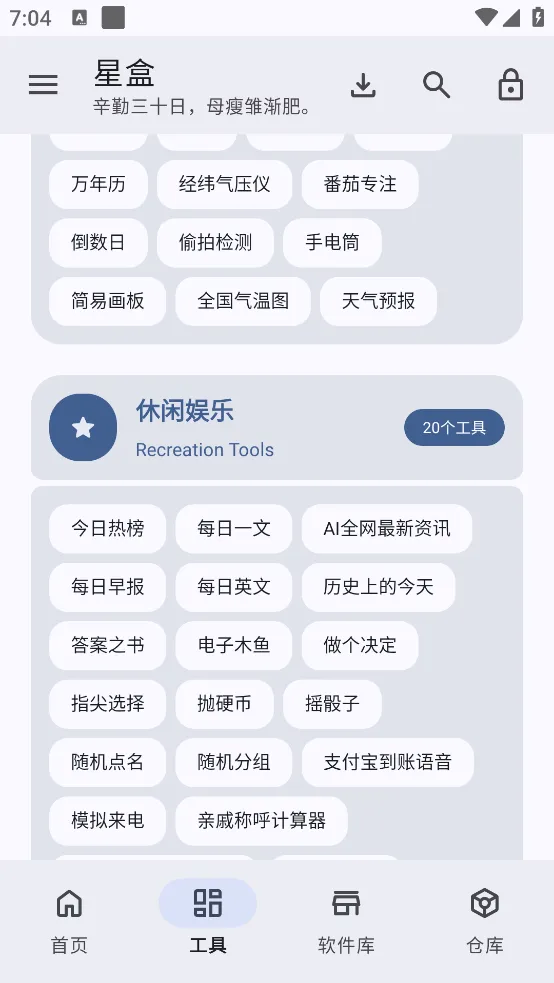This screenshot has width=554, height=983.
Task: Launch the 电子木鱼 tool
Action: coord(234,646)
